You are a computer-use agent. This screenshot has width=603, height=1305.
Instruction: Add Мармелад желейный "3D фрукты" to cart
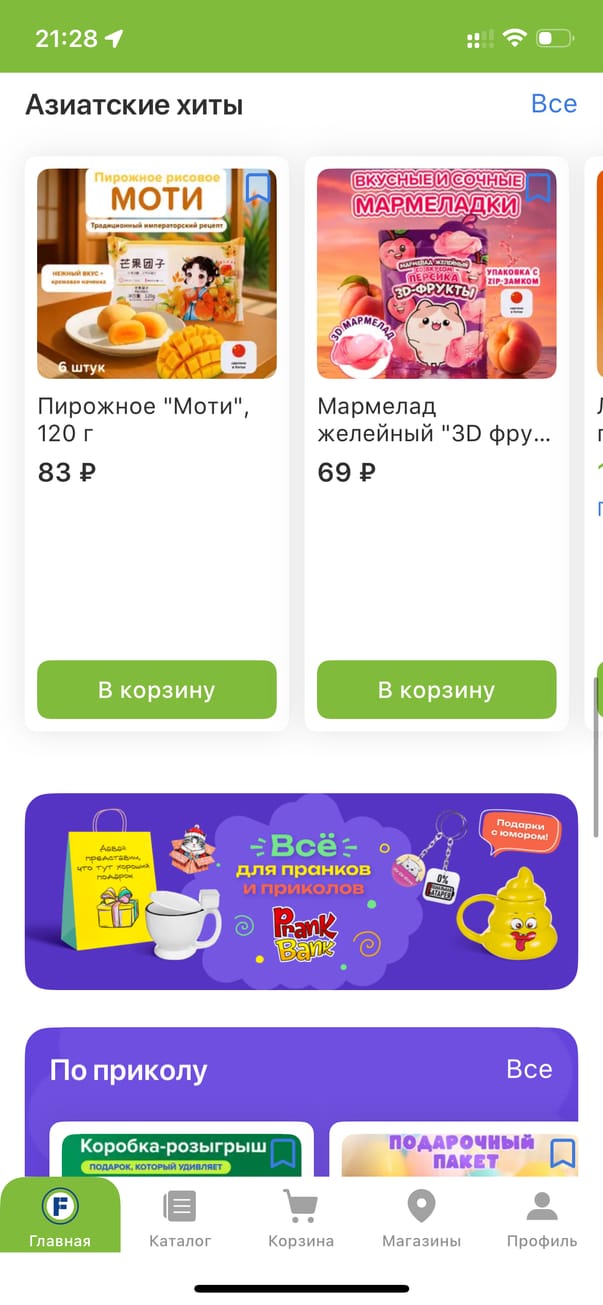[436, 690]
